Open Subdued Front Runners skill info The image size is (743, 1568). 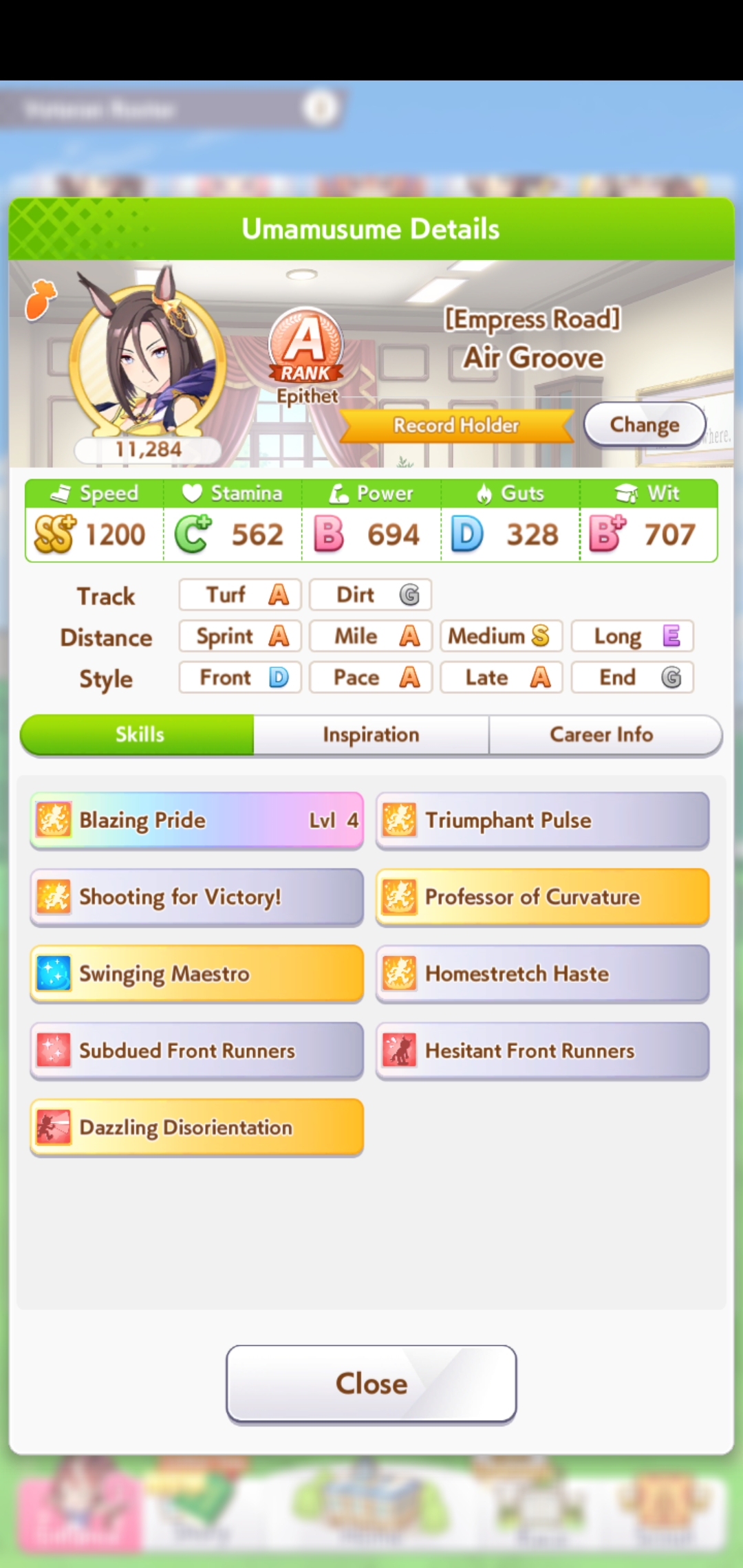tap(197, 1051)
